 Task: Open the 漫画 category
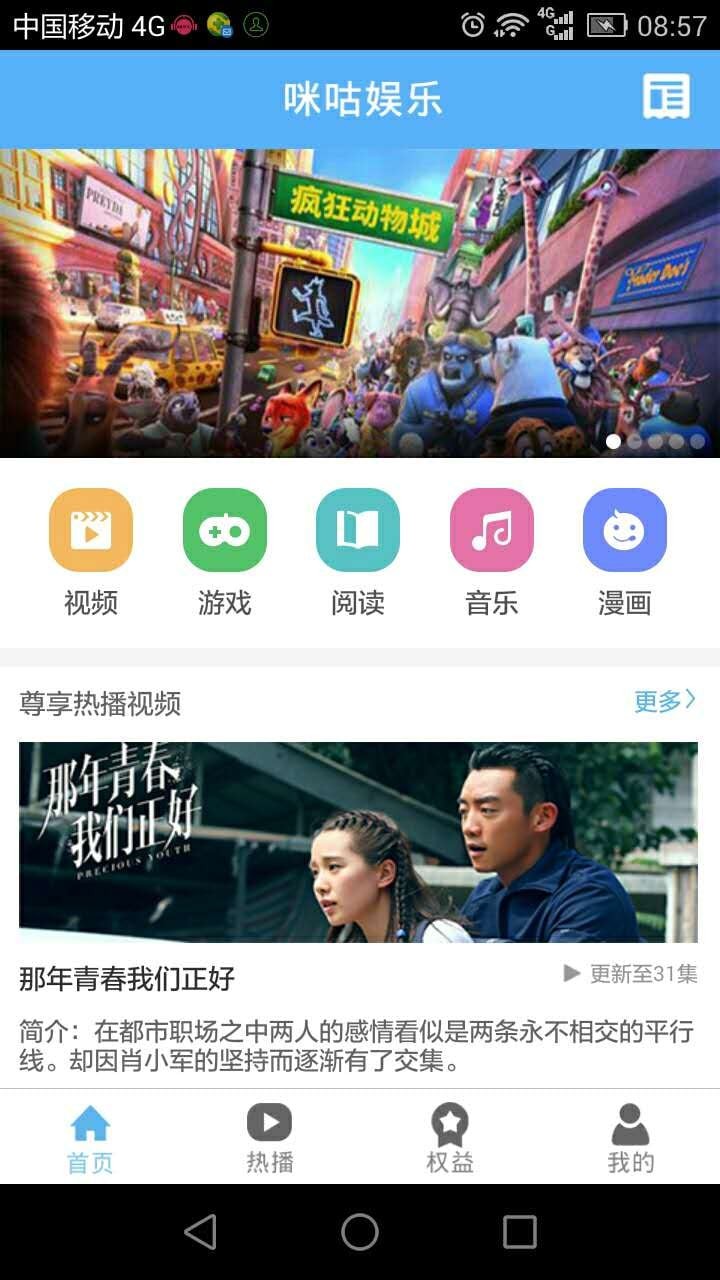[625, 551]
